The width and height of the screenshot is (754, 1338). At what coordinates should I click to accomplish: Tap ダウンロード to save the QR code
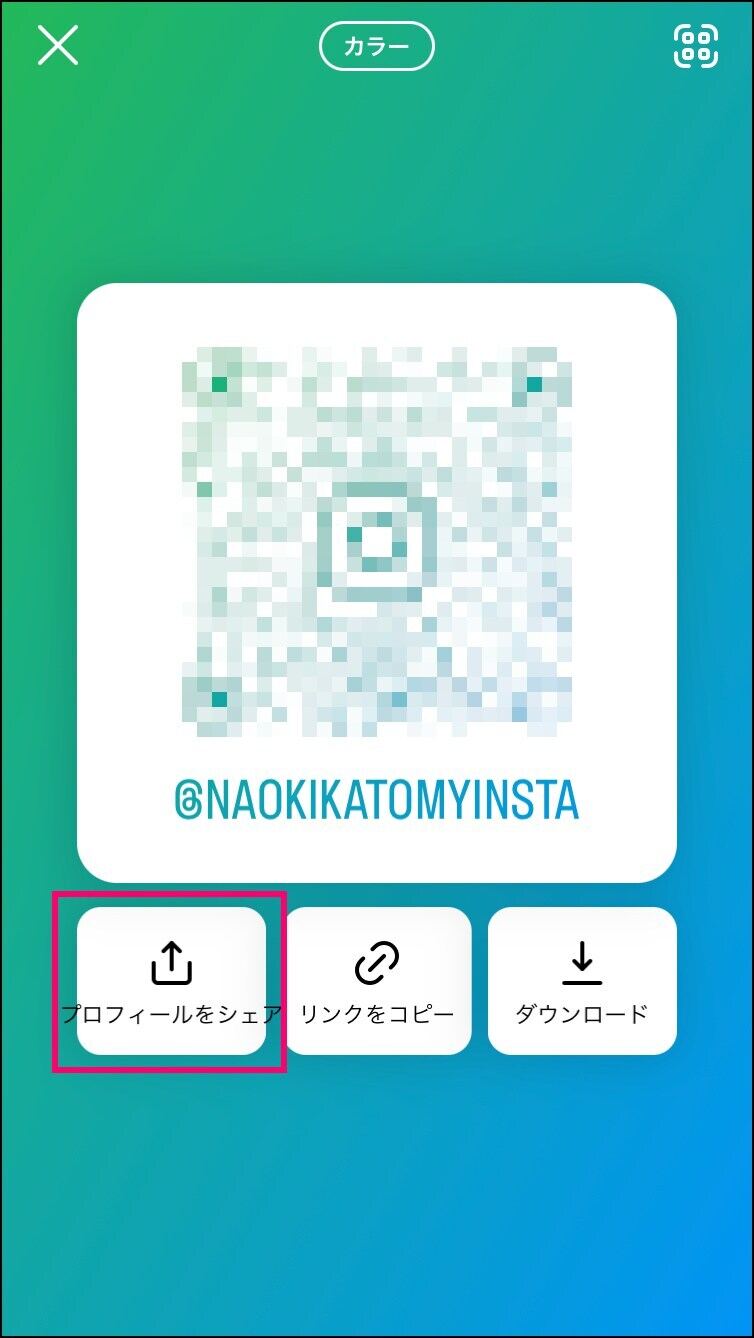click(582, 981)
